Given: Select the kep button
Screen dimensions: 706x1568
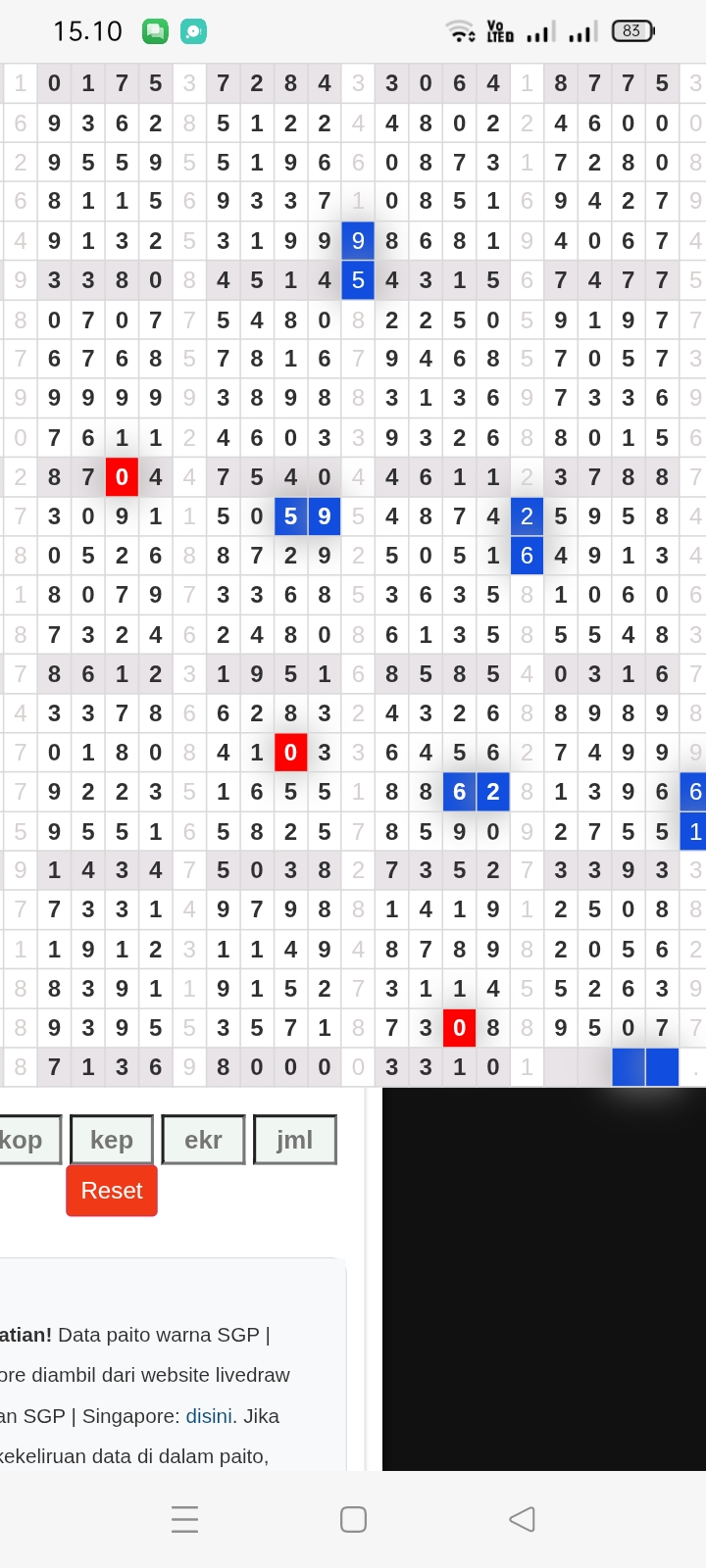Looking at the screenshot, I should 112,1140.
